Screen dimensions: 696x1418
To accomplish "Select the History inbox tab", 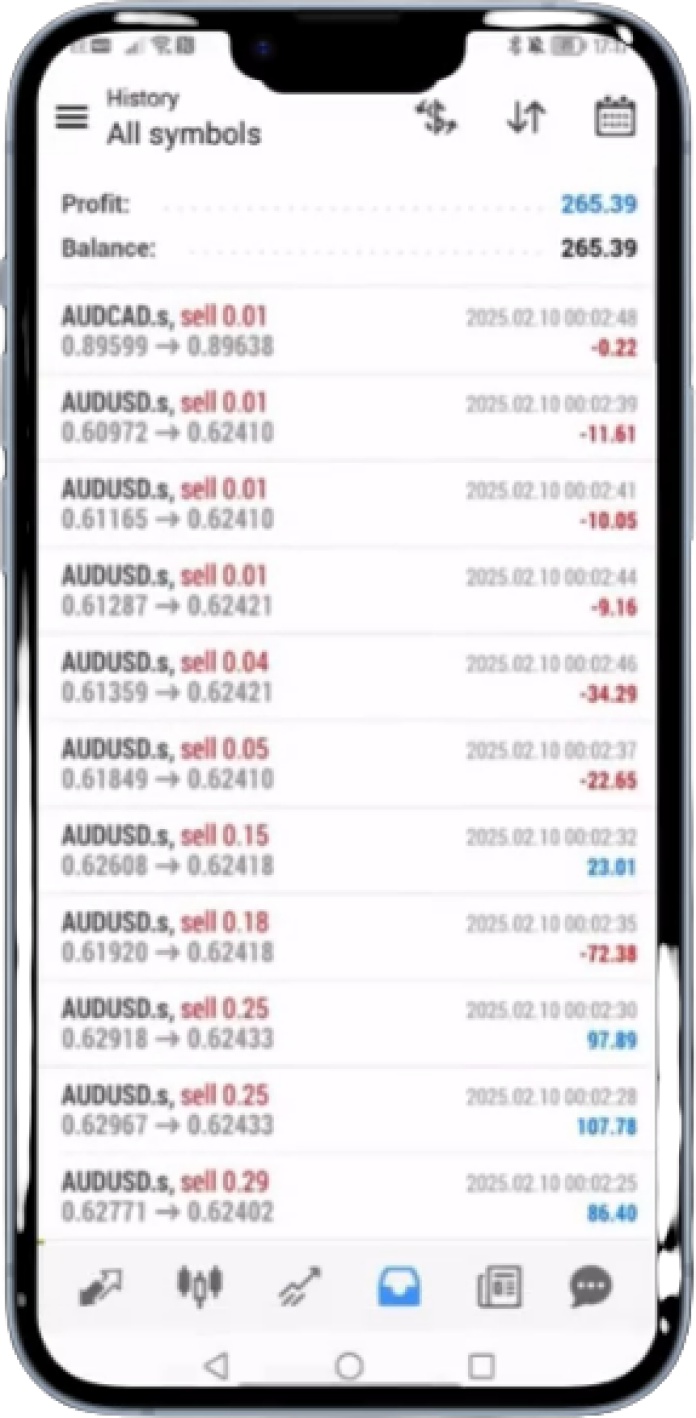I will point(399,1286).
